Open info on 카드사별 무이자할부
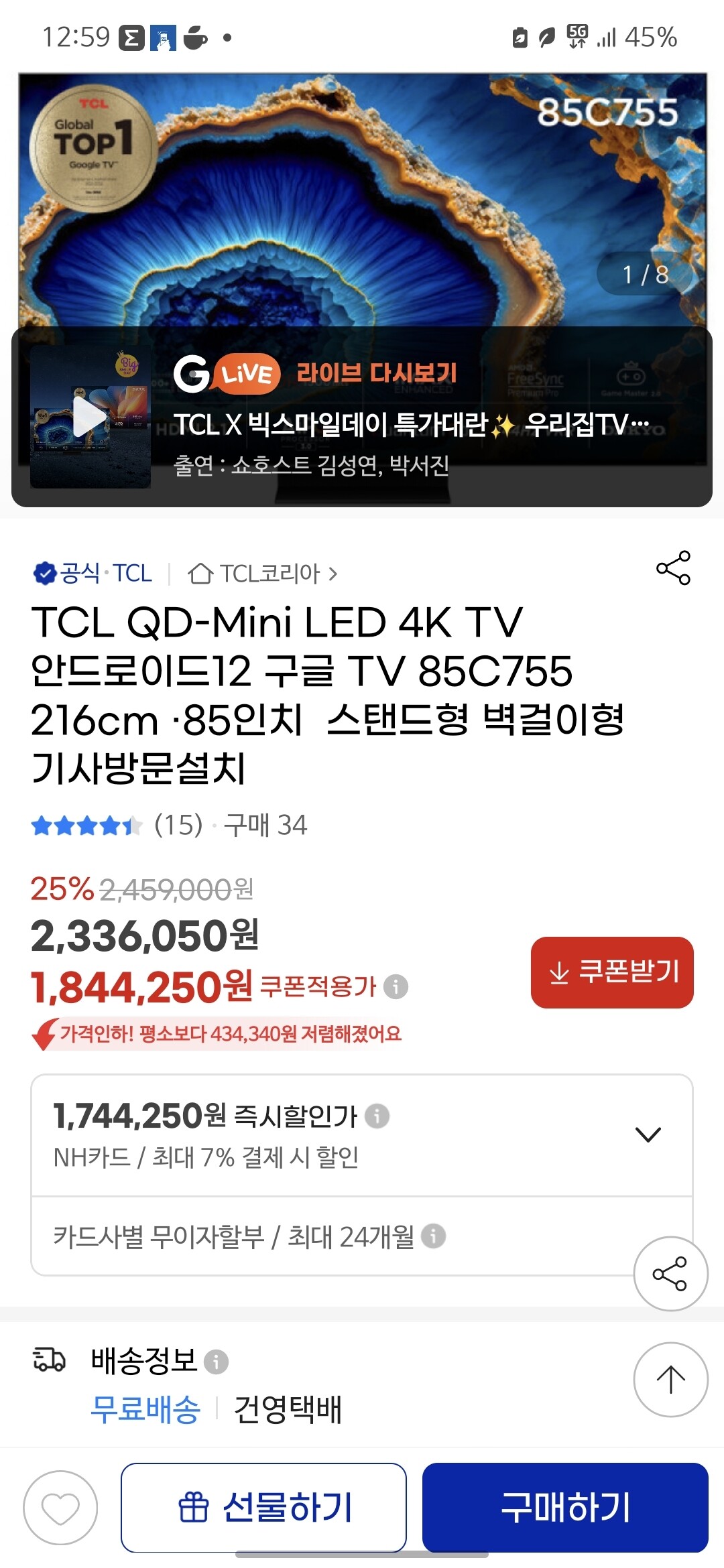The width and height of the screenshot is (724, 1568). (x=434, y=1236)
